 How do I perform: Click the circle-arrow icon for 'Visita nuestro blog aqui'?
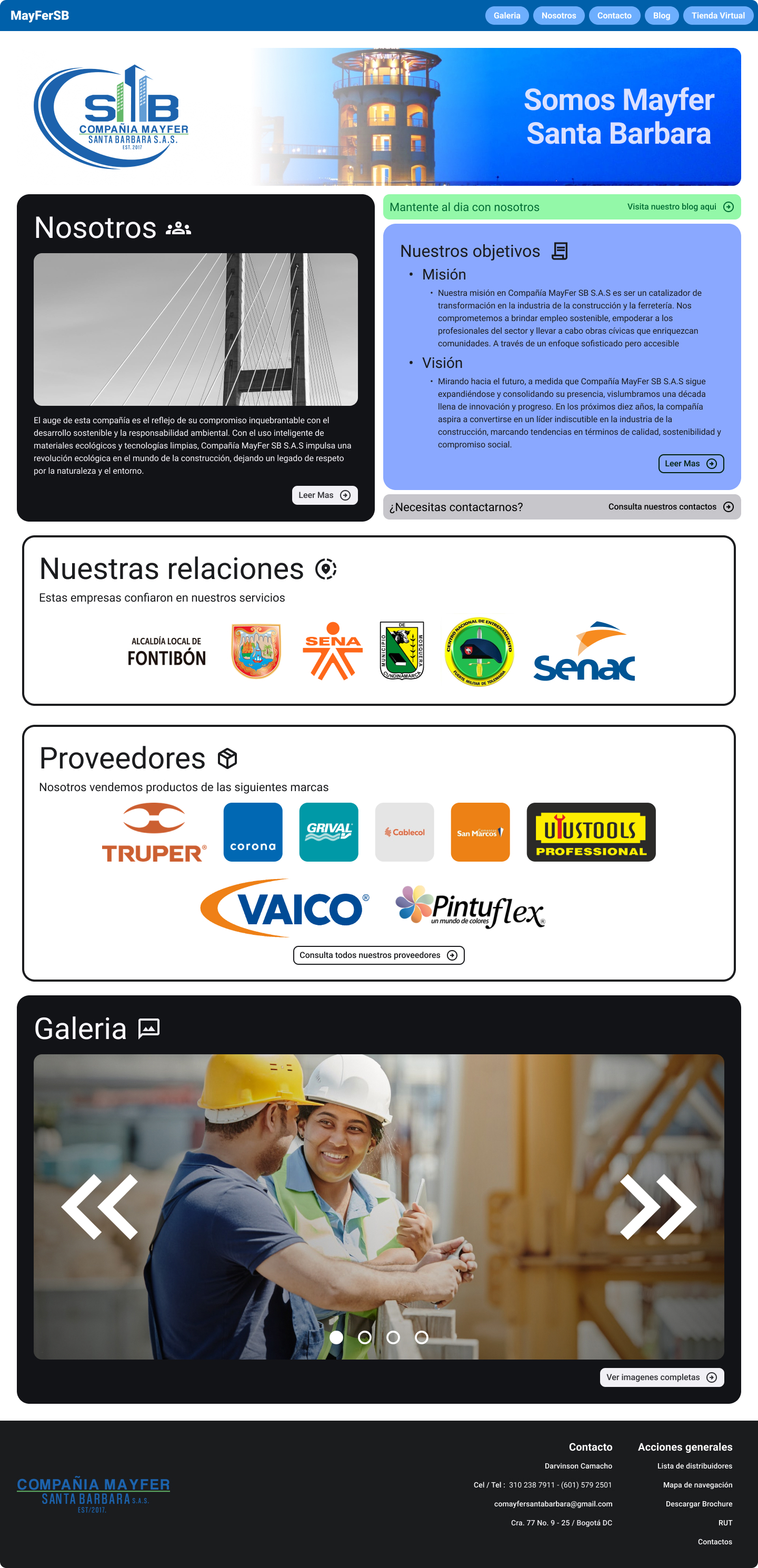coord(728,207)
